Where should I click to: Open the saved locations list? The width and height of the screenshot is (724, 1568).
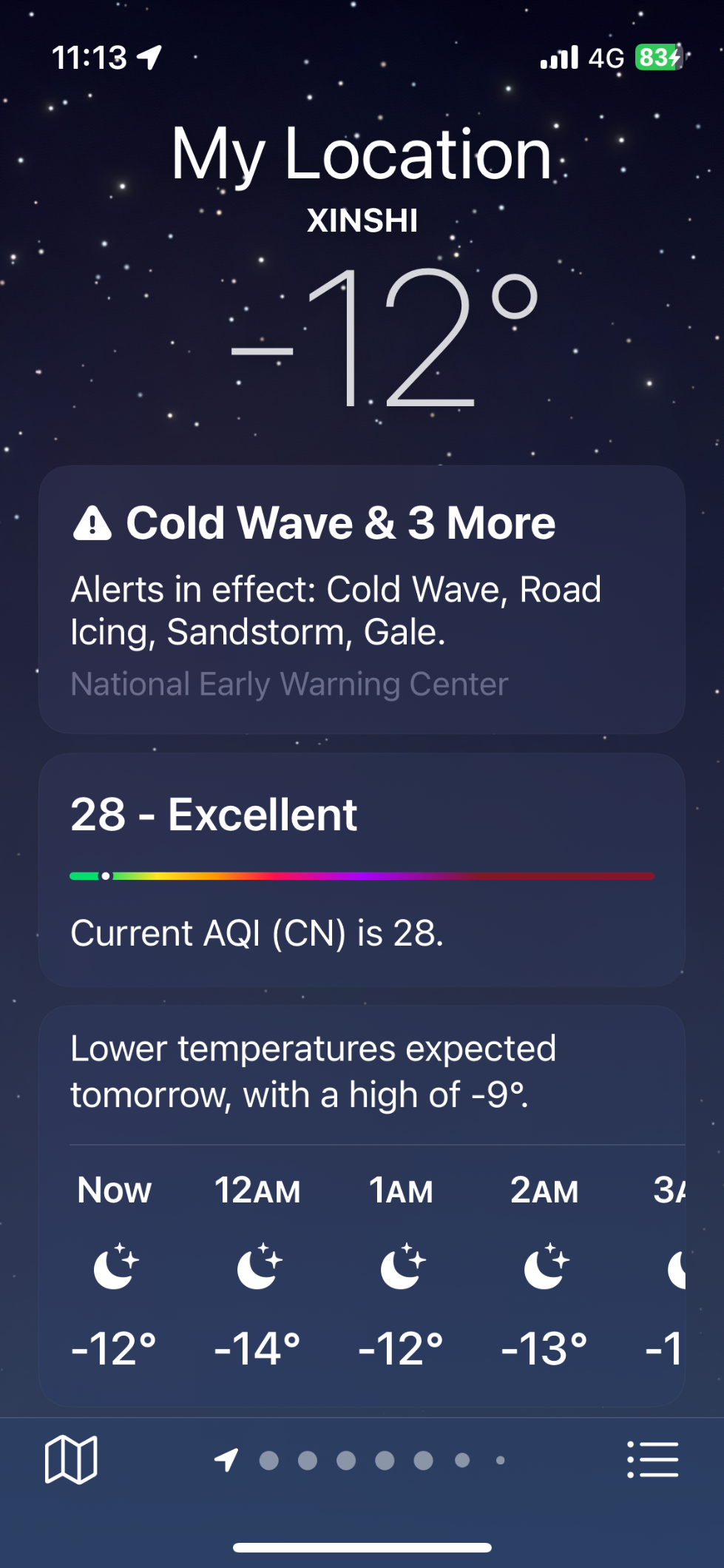[x=652, y=1459]
